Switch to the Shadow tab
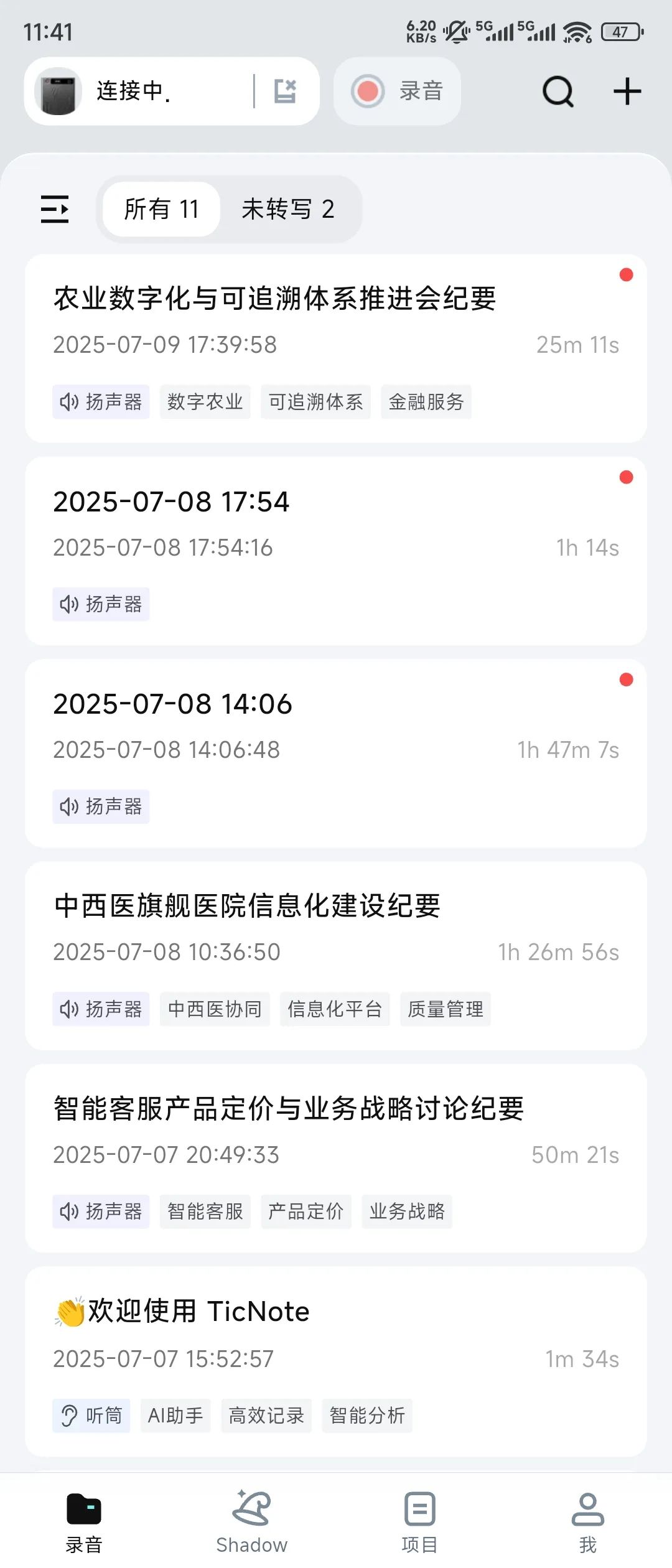The height and width of the screenshot is (1568, 672). click(252, 1521)
